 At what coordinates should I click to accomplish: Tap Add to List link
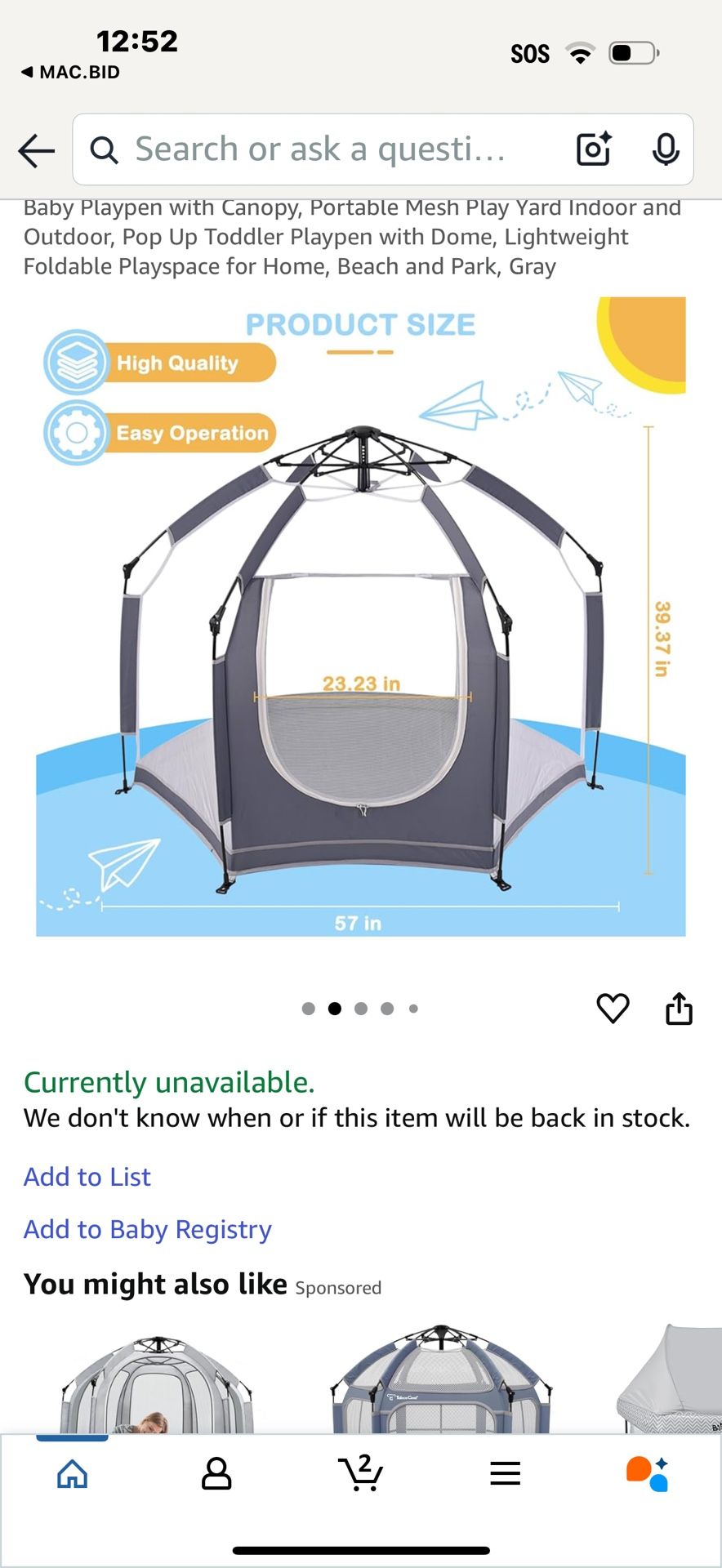(x=87, y=1177)
